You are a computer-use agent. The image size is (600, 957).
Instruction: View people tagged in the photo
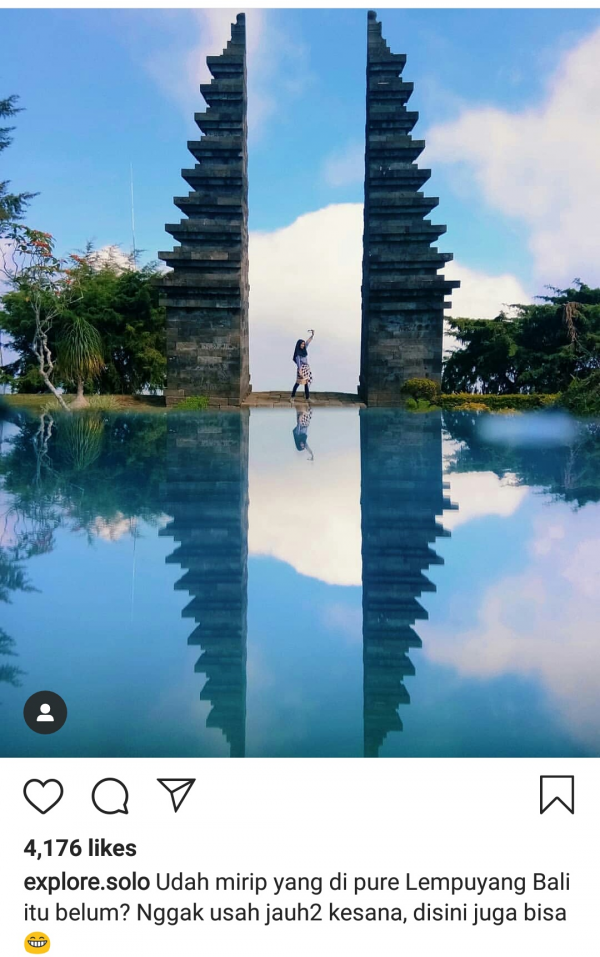[x=45, y=712]
